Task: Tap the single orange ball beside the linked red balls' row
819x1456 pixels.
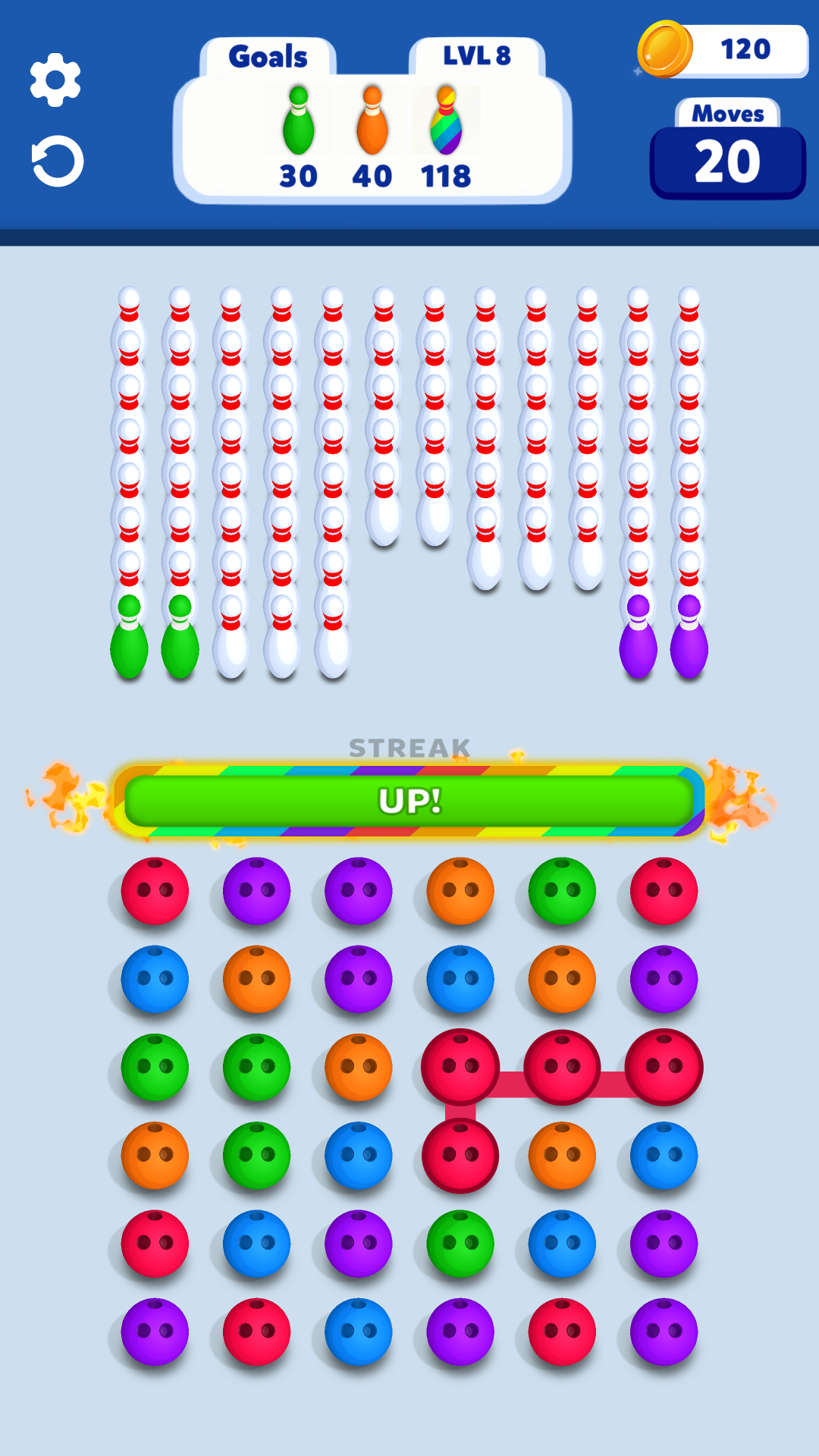Action: coord(359,1068)
